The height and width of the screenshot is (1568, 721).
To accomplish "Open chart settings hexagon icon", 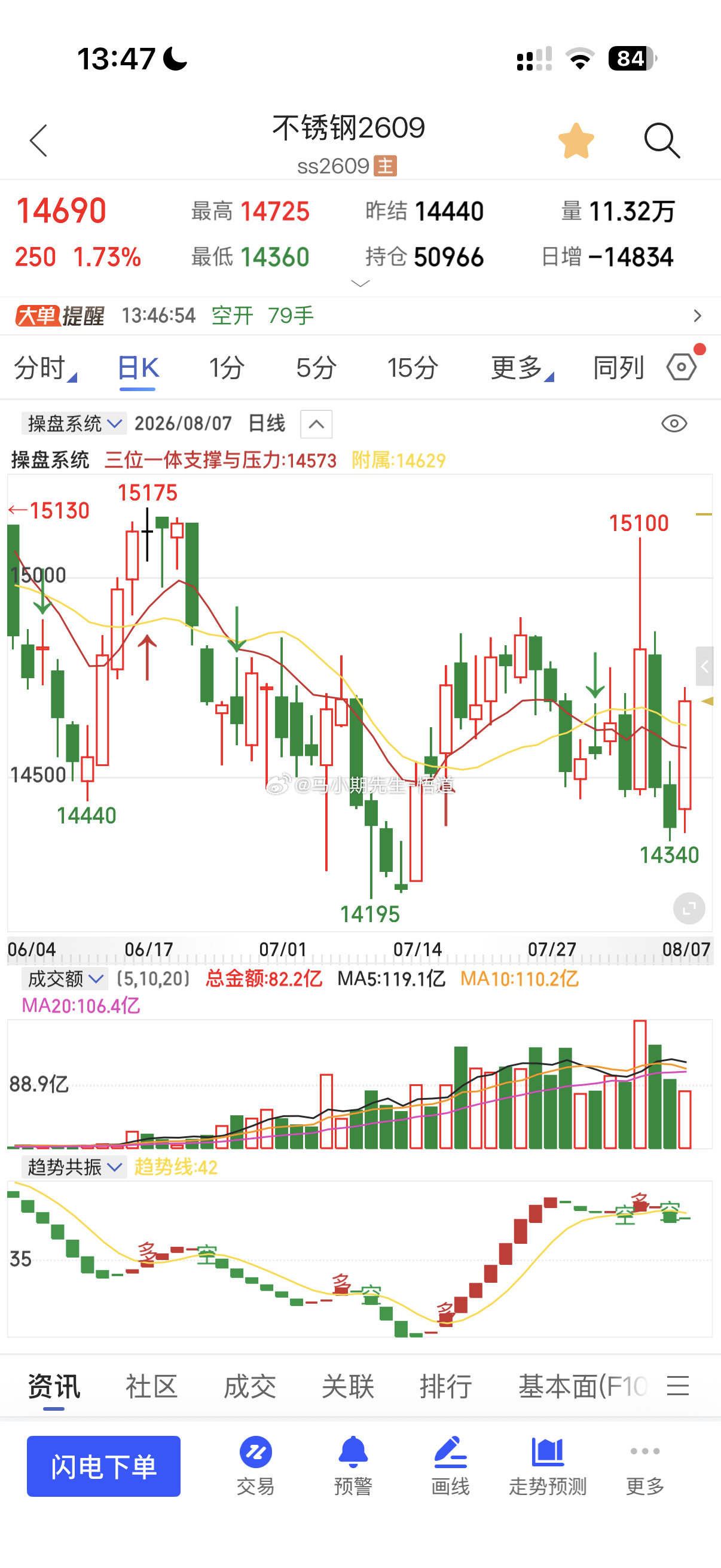I will coord(682,367).
